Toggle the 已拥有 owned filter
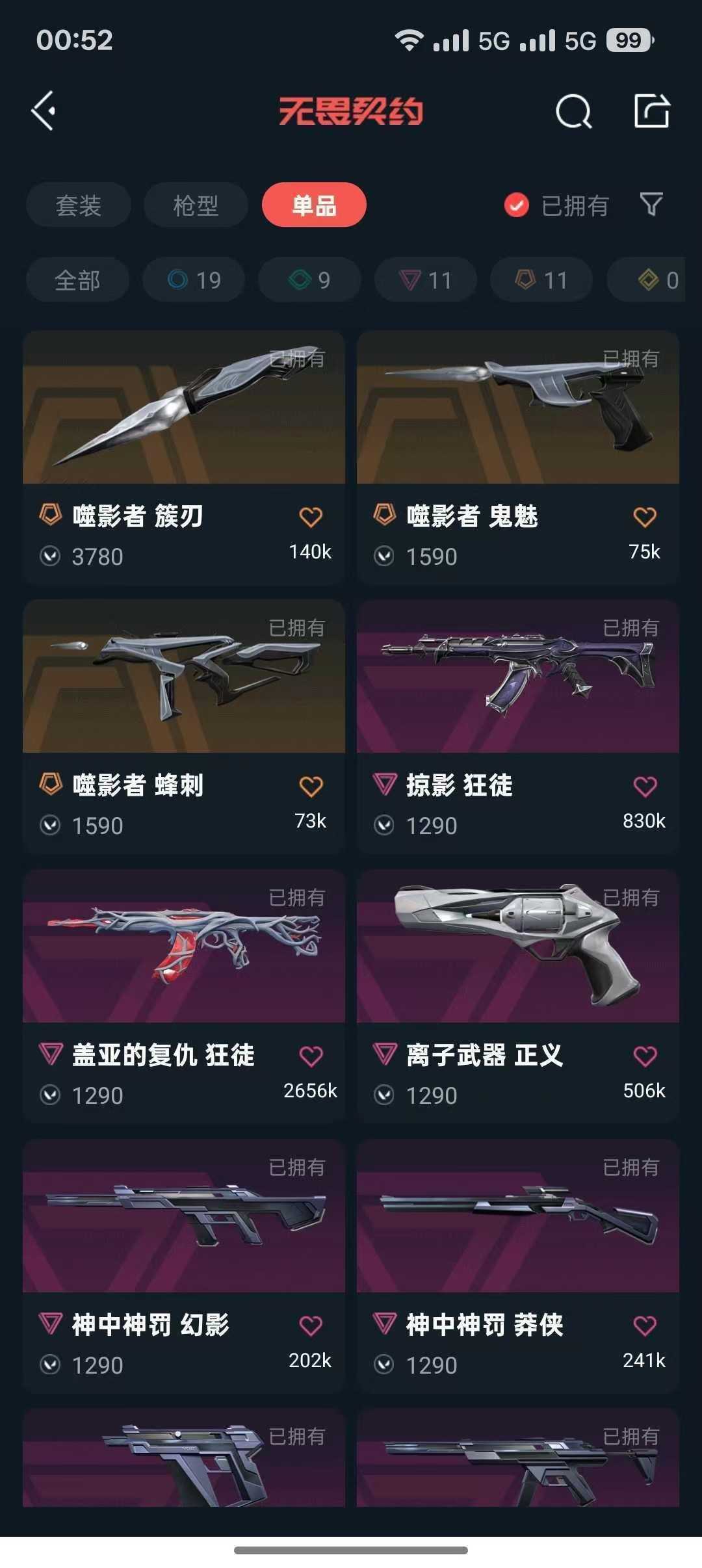 pos(556,205)
